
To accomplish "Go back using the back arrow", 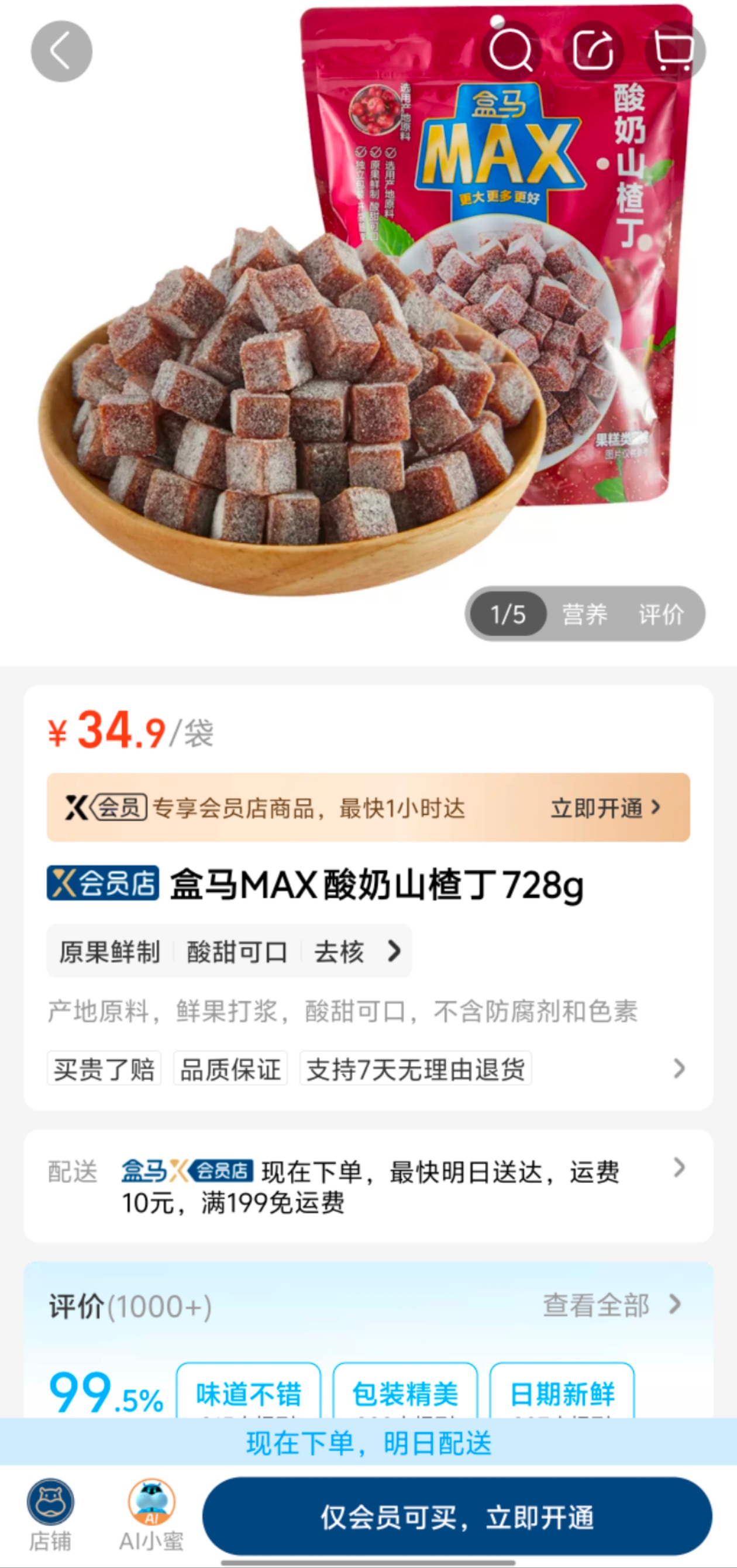I will (x=61, y=51).
